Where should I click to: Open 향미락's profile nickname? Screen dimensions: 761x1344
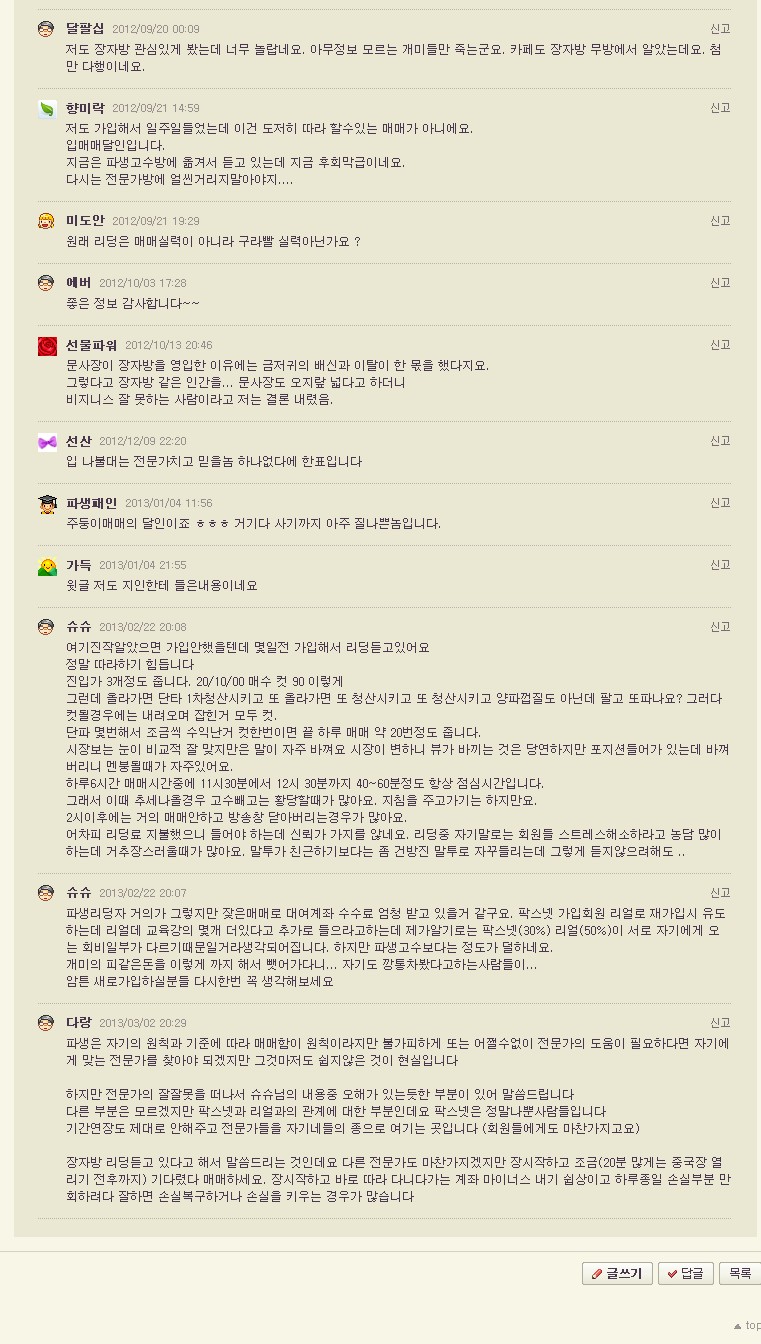(x=85, y=108)
